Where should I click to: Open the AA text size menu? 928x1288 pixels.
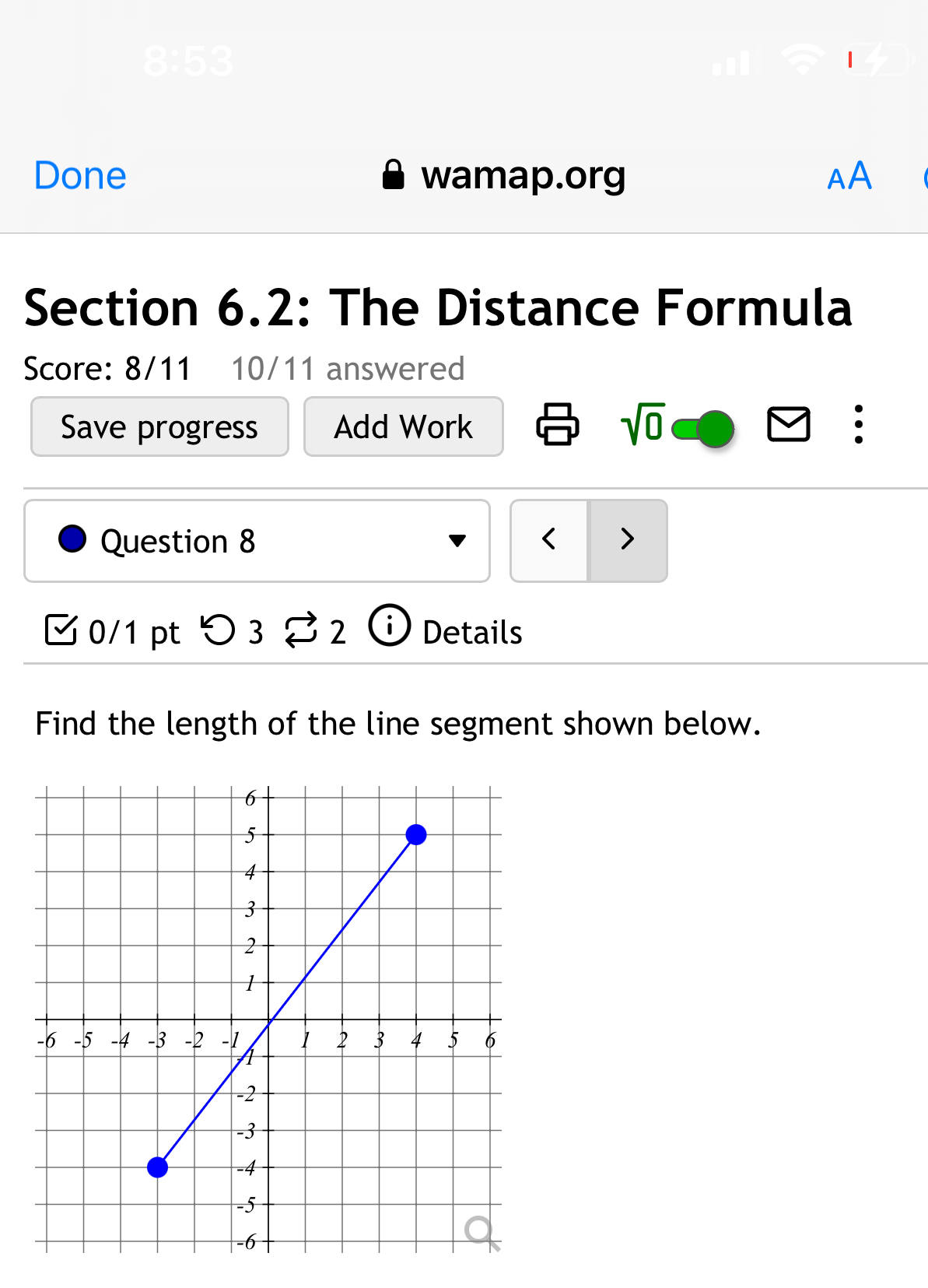849,176
